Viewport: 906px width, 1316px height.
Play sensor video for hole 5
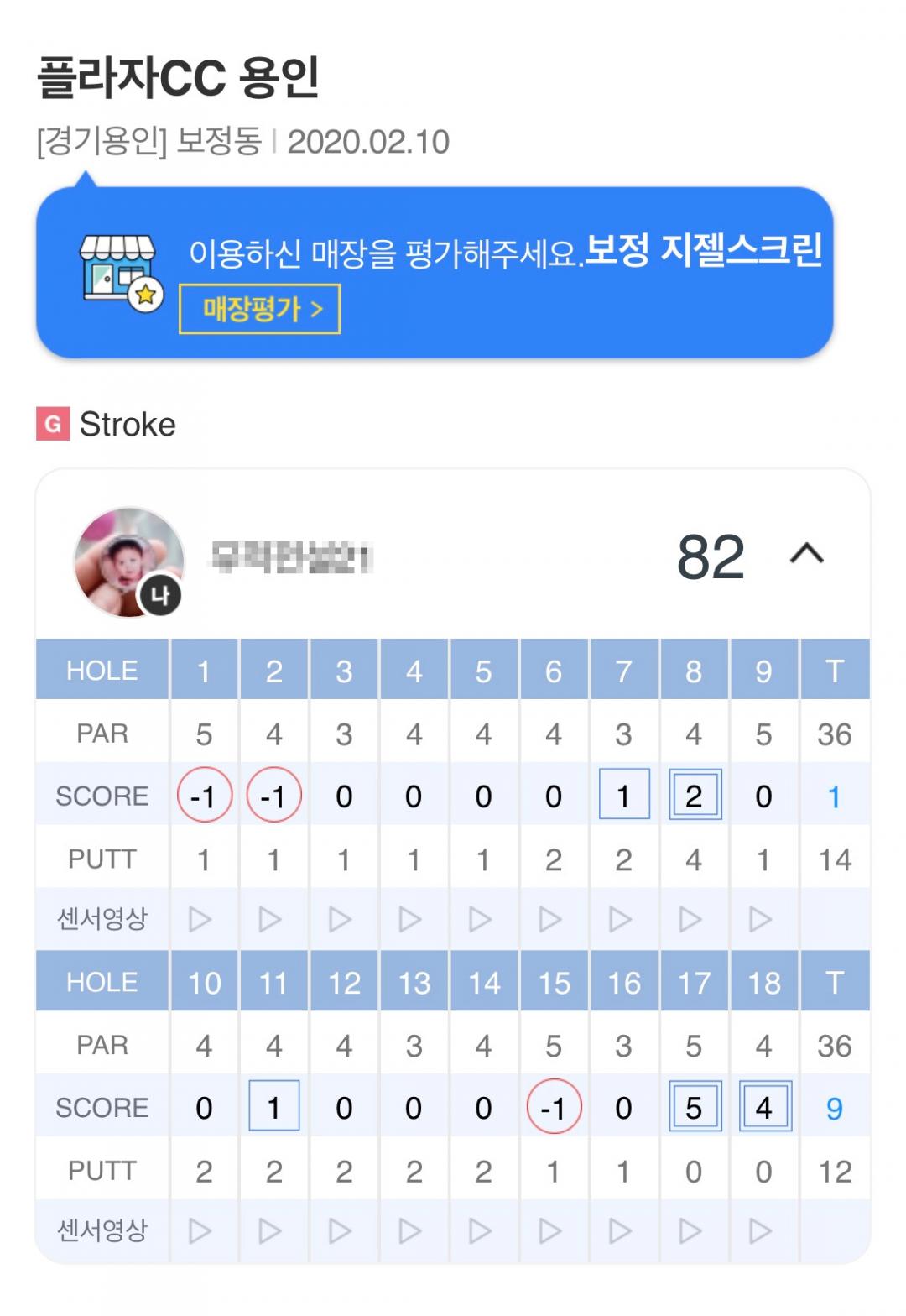(481, 920)
